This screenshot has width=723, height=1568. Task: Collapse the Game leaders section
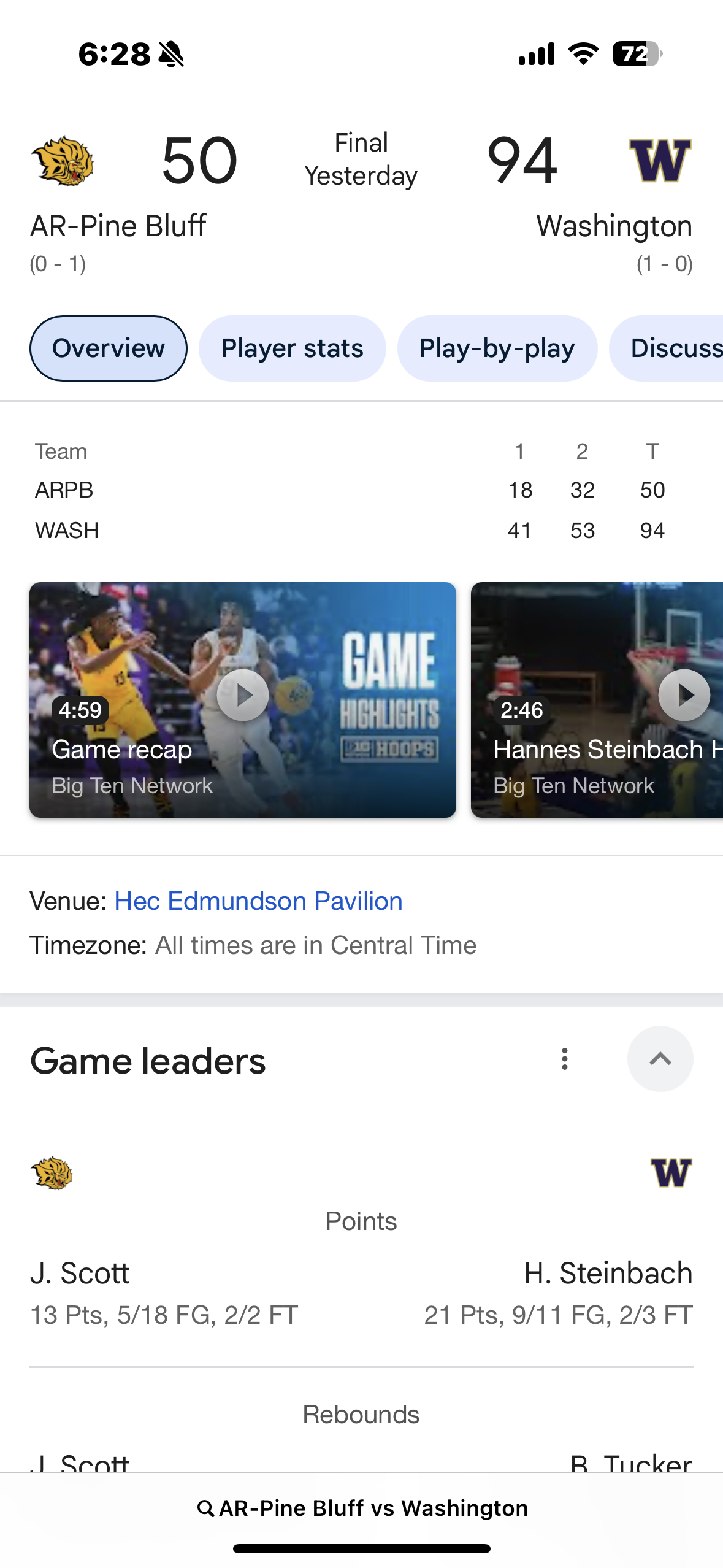660,1059
